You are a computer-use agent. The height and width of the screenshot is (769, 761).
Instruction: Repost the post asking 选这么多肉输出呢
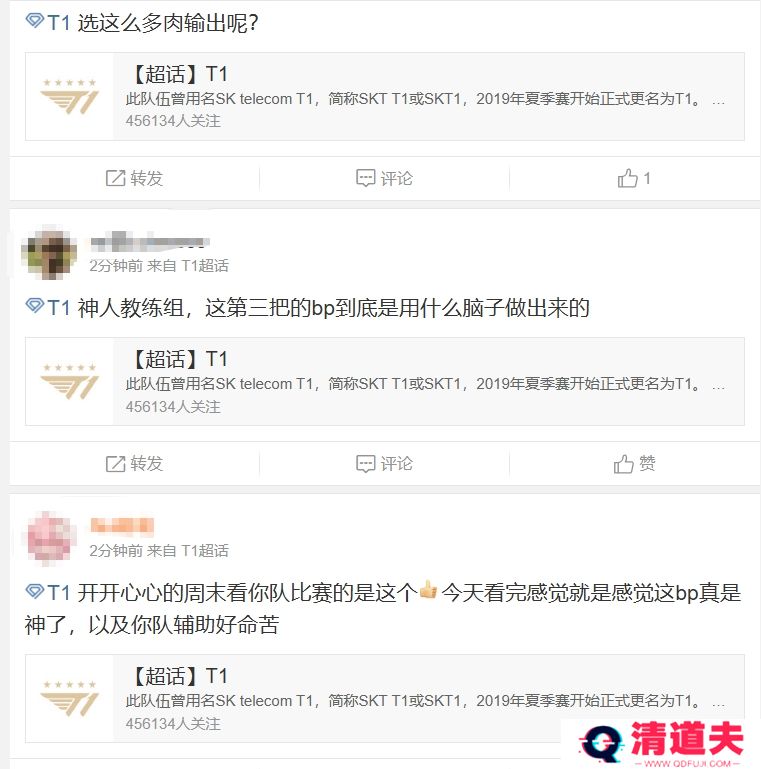coord(135,178)
